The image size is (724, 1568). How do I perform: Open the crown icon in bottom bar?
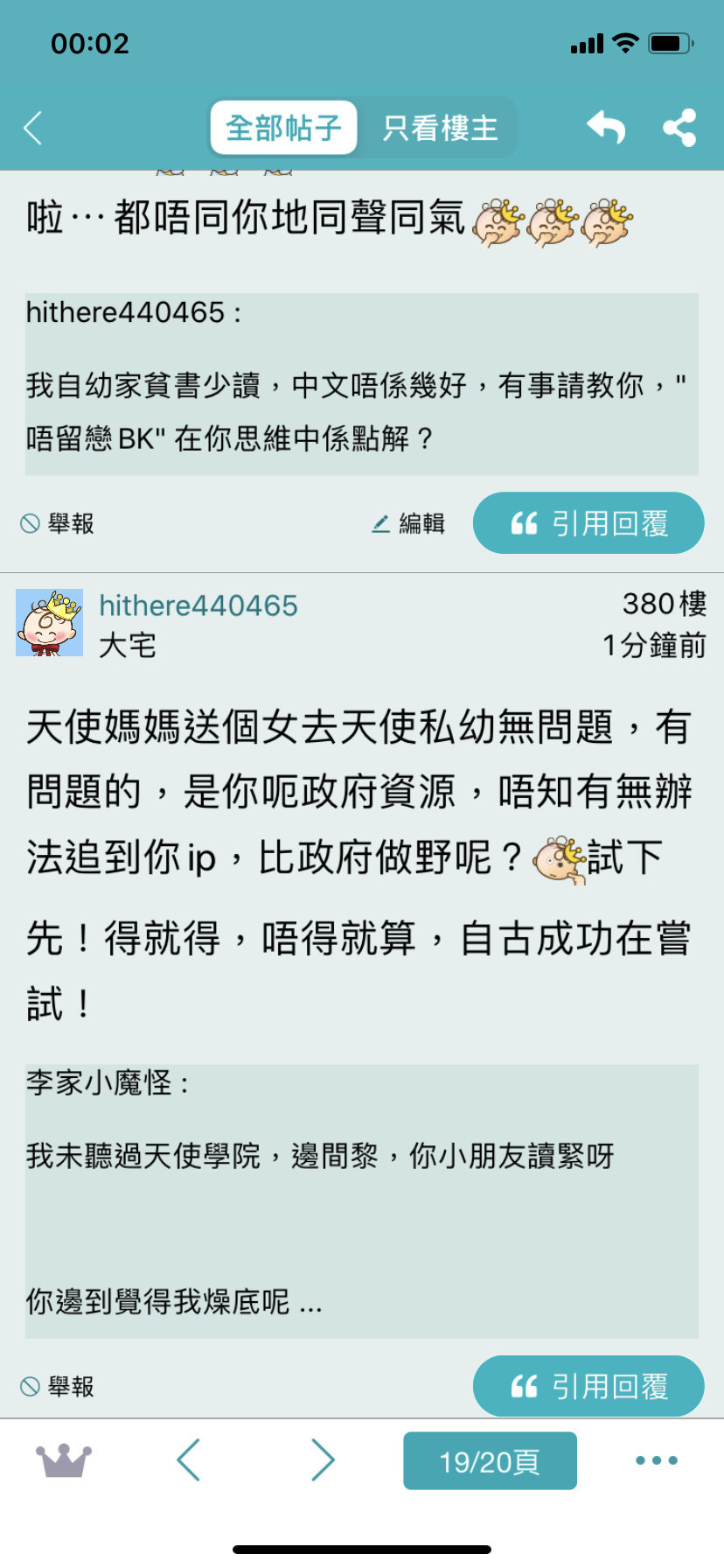point(63,1460)
